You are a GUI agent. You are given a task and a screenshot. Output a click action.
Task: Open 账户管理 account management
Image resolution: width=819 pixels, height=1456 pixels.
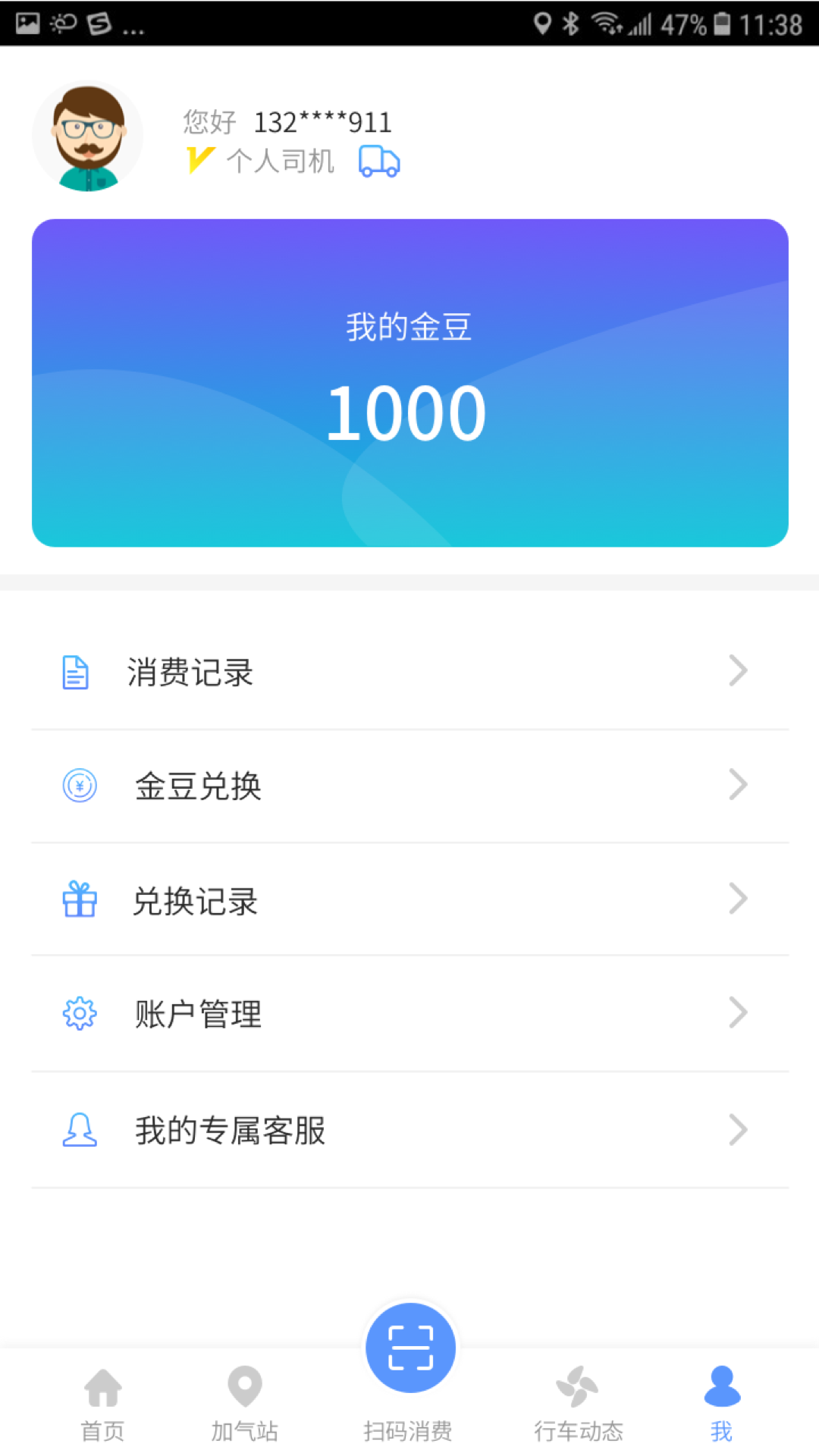[409, 1014]
